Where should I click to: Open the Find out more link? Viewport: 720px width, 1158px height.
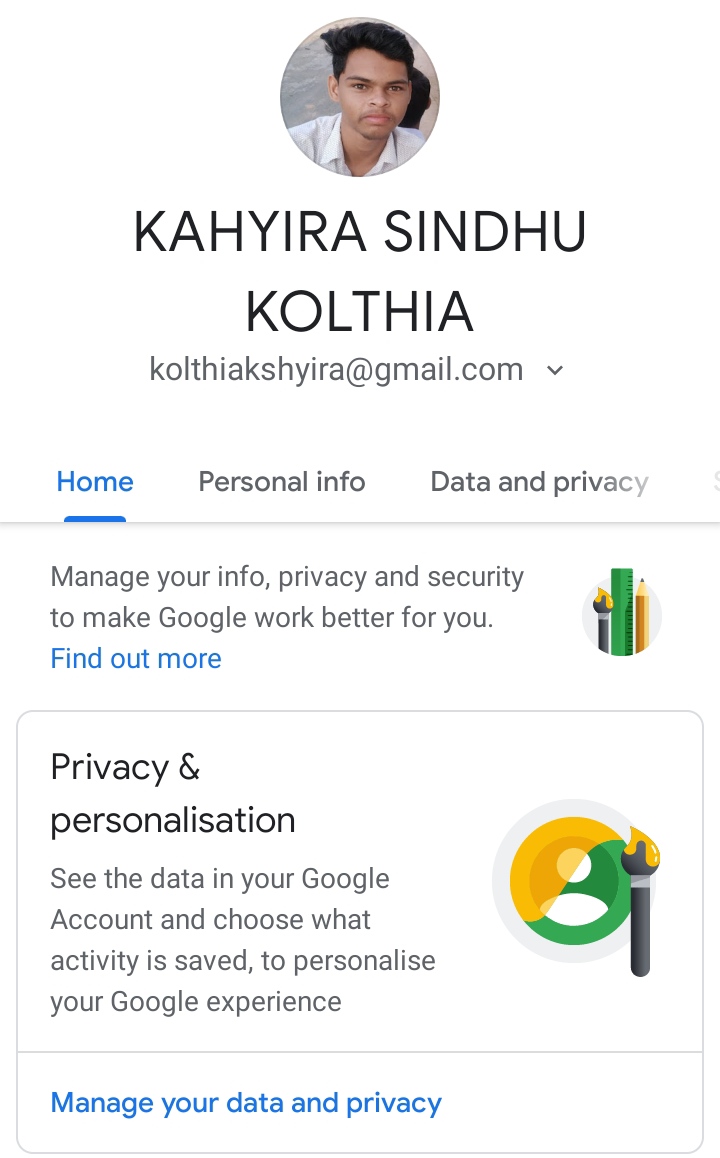[x=136, y=658]
